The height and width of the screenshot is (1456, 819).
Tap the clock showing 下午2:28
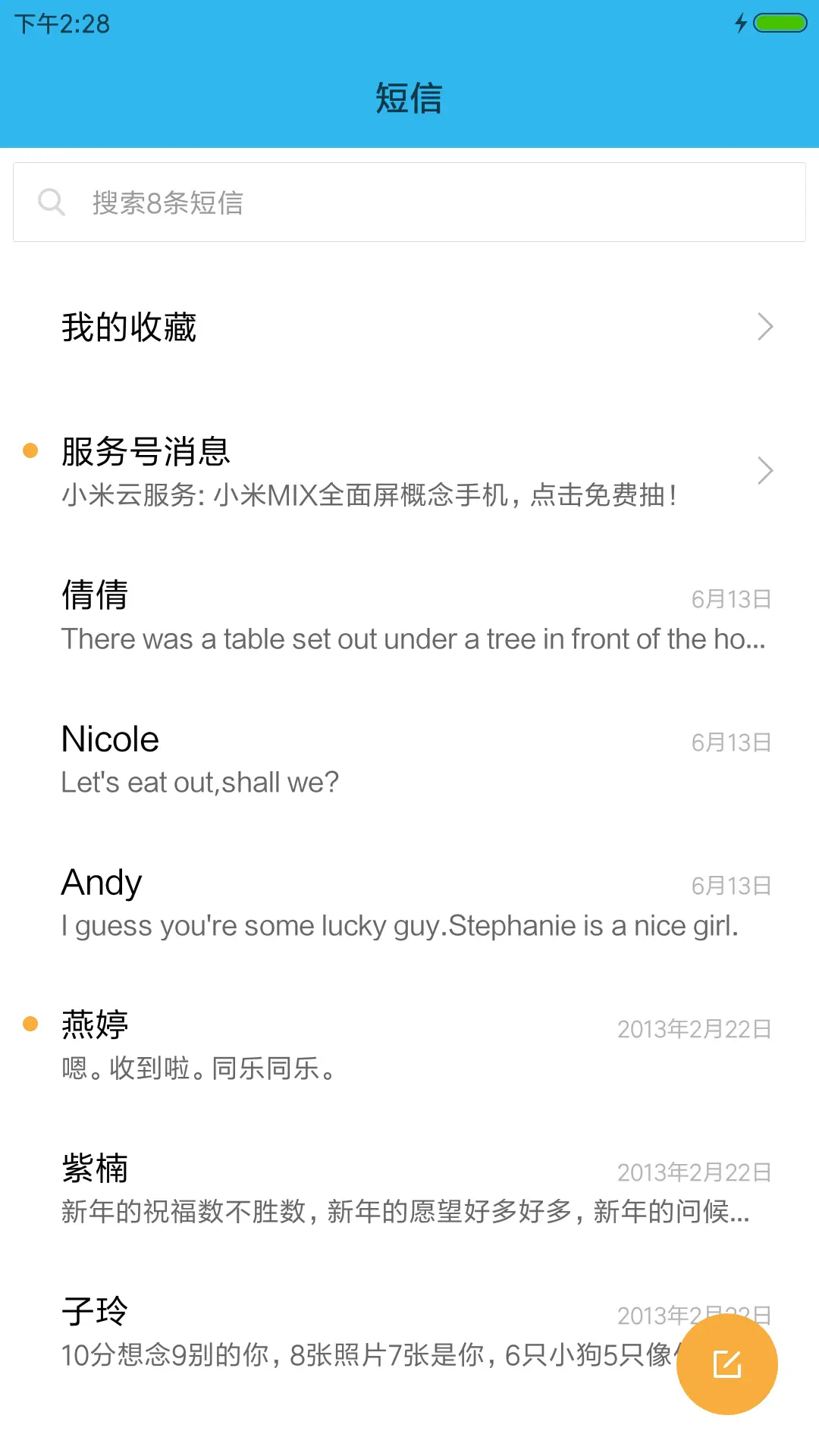(x=62, y=24)
